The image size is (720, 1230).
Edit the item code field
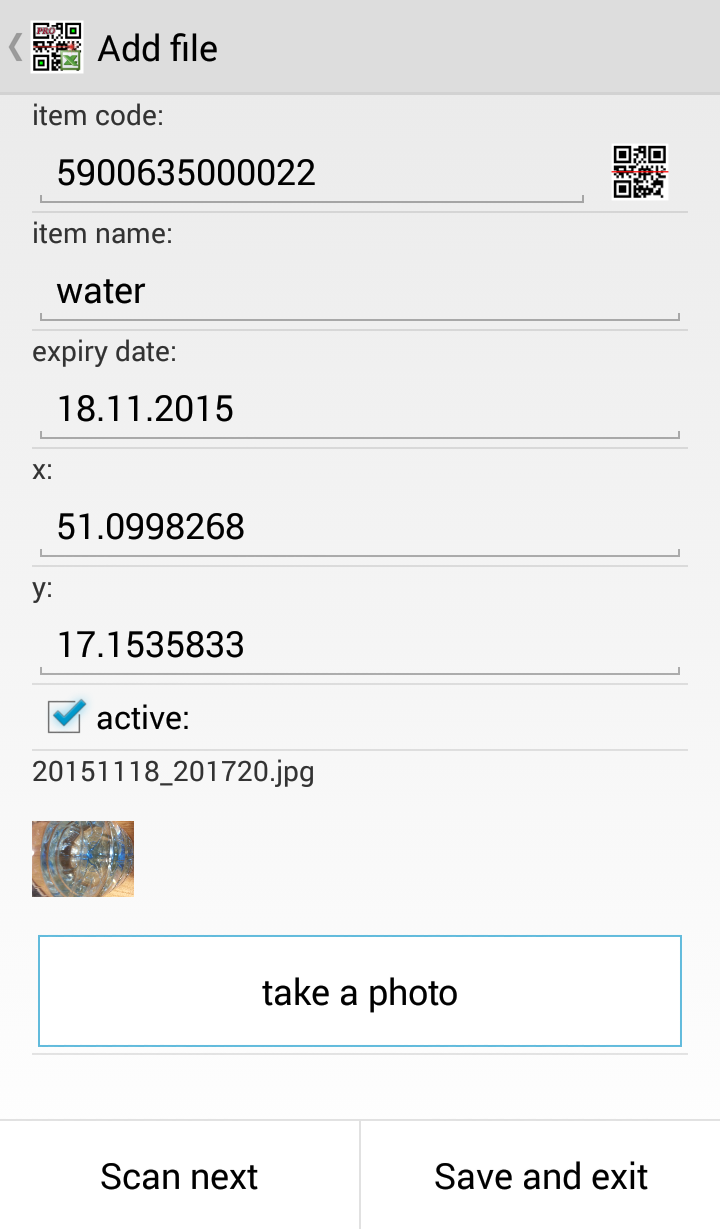pos(310,174)
